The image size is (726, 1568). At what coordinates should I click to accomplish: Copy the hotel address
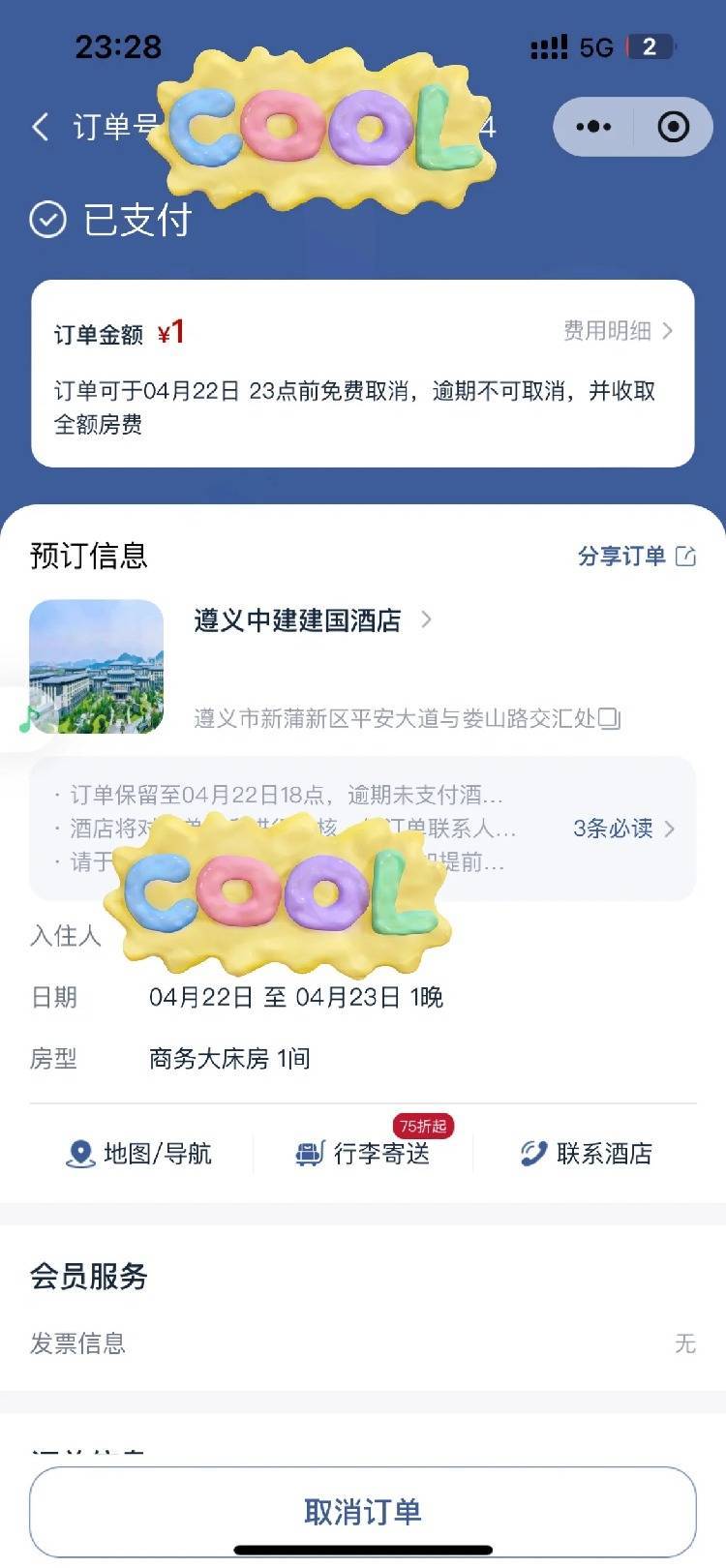pos(609,718)
